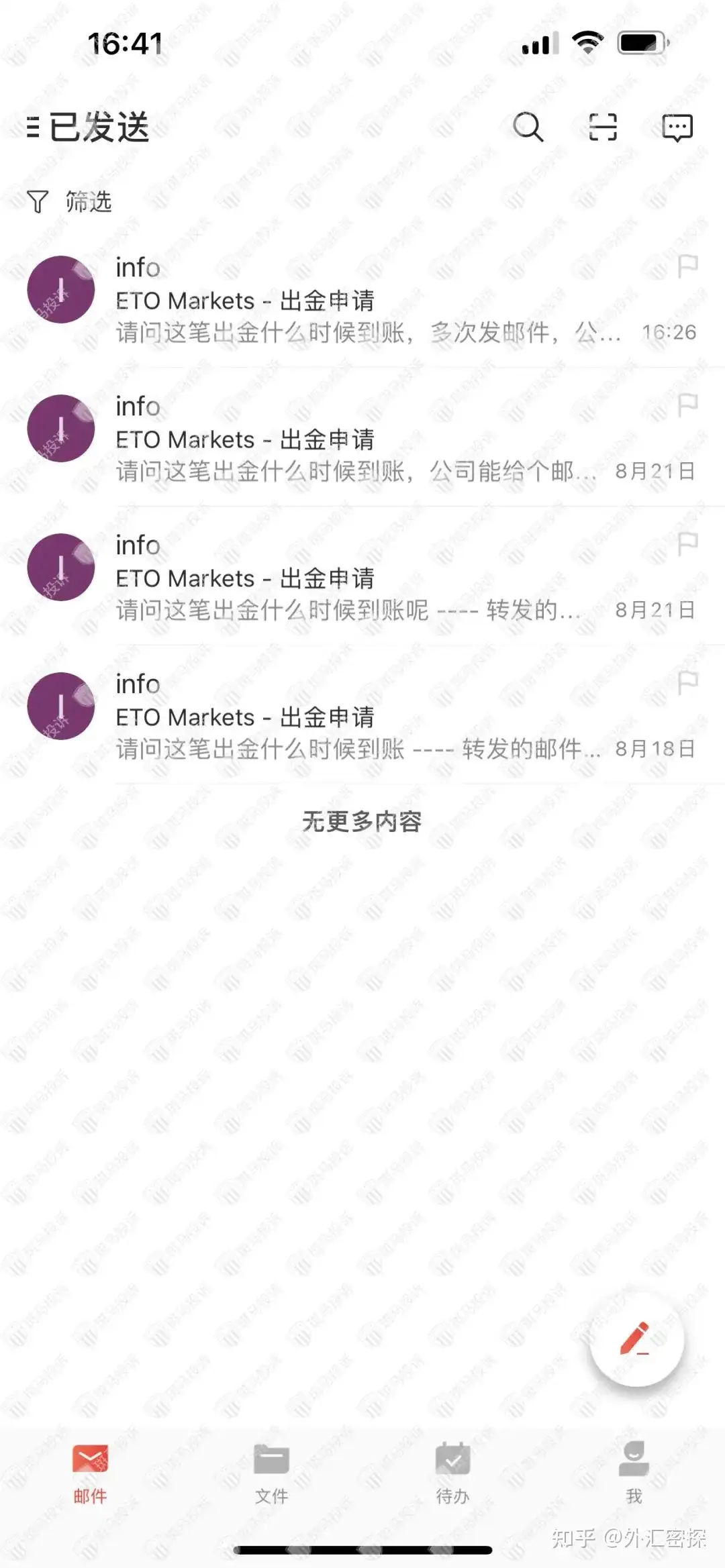Open the scan code icon

tap(603, 127)
